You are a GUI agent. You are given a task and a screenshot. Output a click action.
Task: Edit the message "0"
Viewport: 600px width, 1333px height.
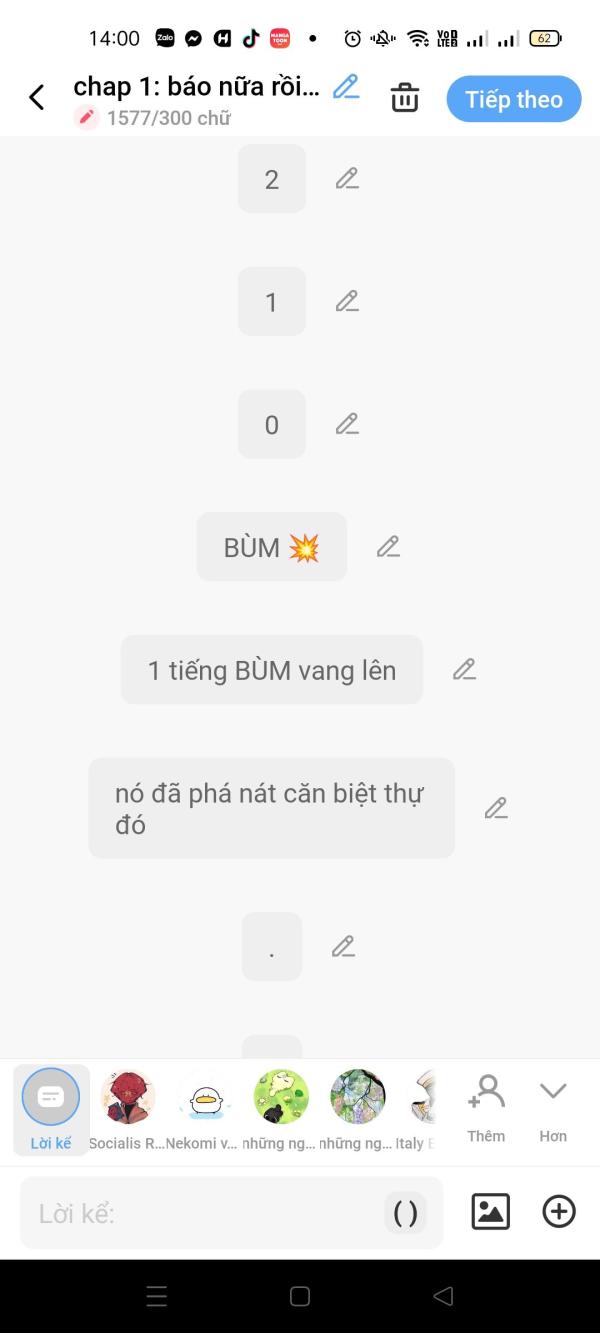pyautogui.click(x=347, y=424)
